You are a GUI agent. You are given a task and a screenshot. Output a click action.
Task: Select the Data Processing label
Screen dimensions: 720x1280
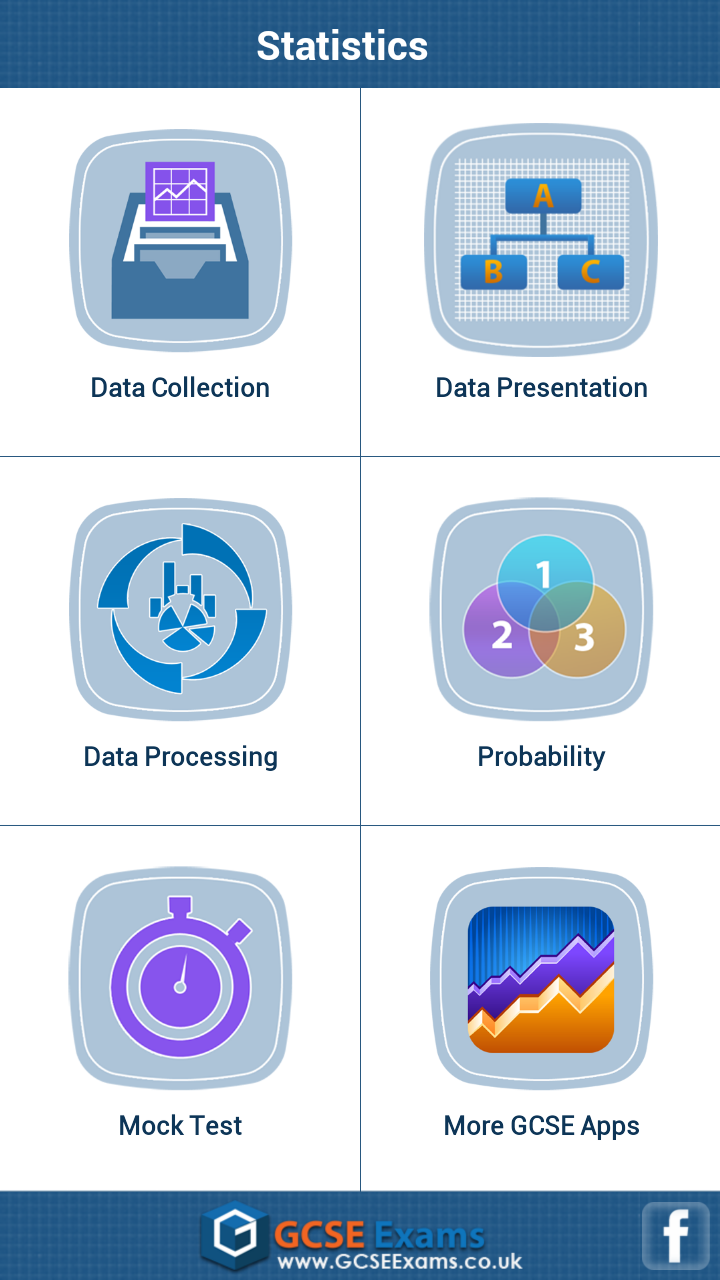tap(180, 756)
